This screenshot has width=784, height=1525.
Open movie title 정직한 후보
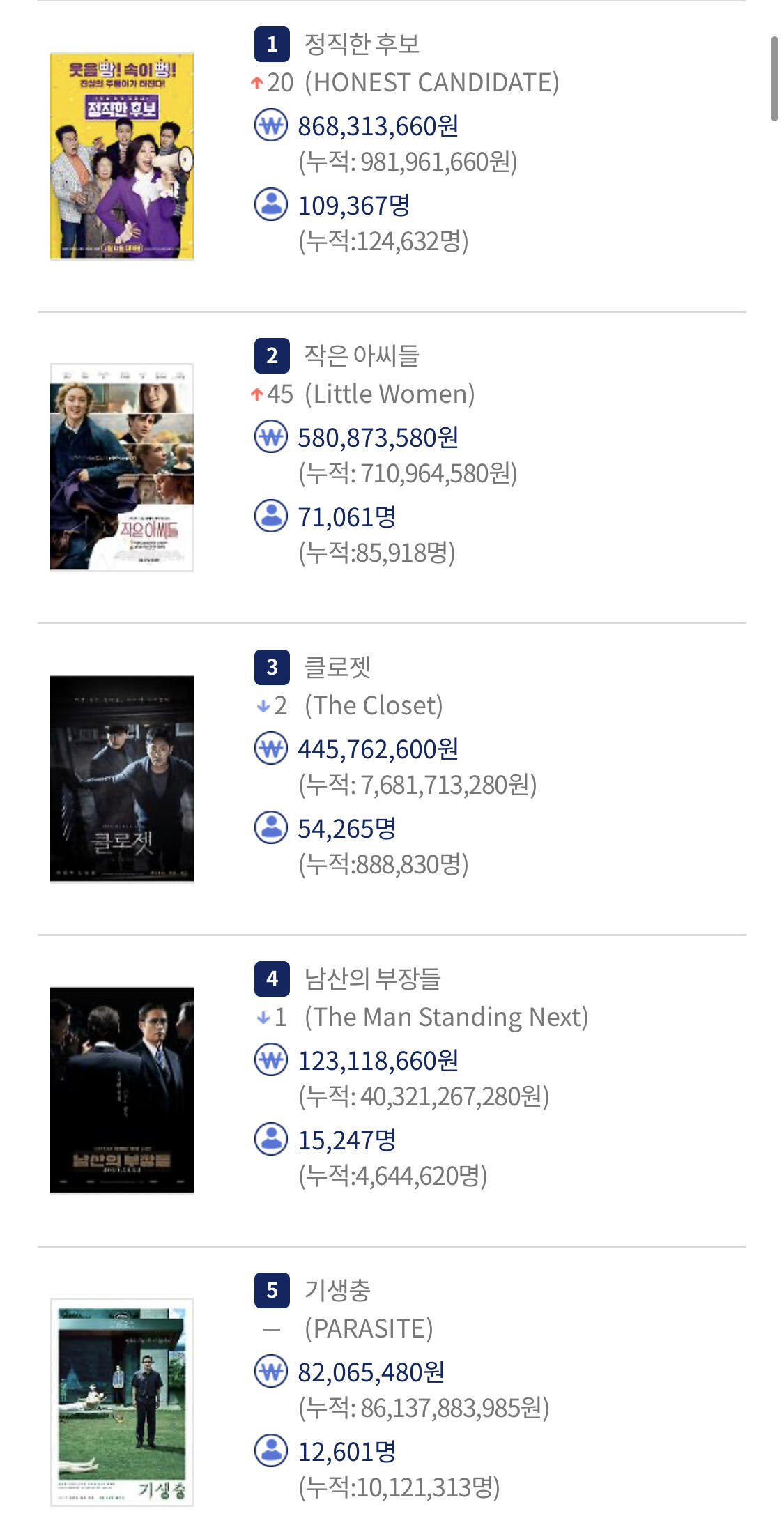click(x=362, y=44)
